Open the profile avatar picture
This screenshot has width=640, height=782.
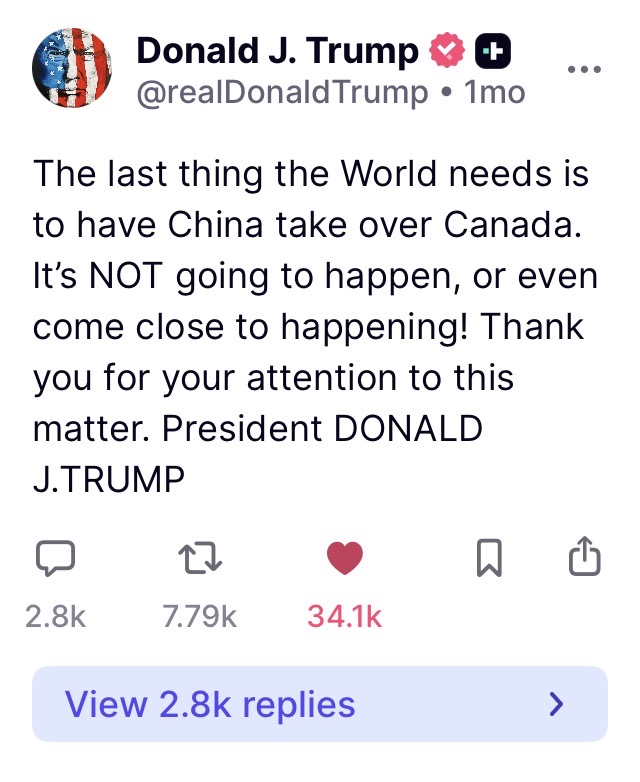pos(72,69)
